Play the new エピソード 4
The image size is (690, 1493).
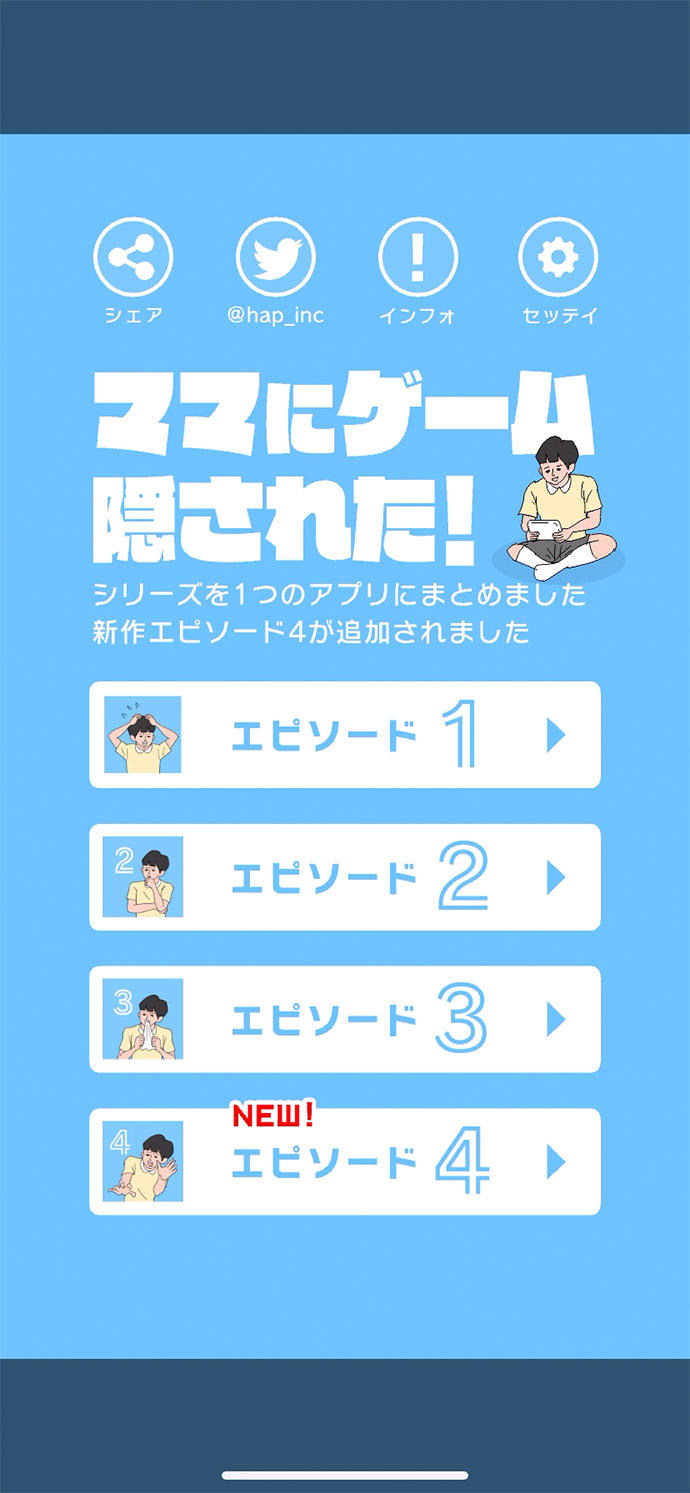pos(345,1161)
